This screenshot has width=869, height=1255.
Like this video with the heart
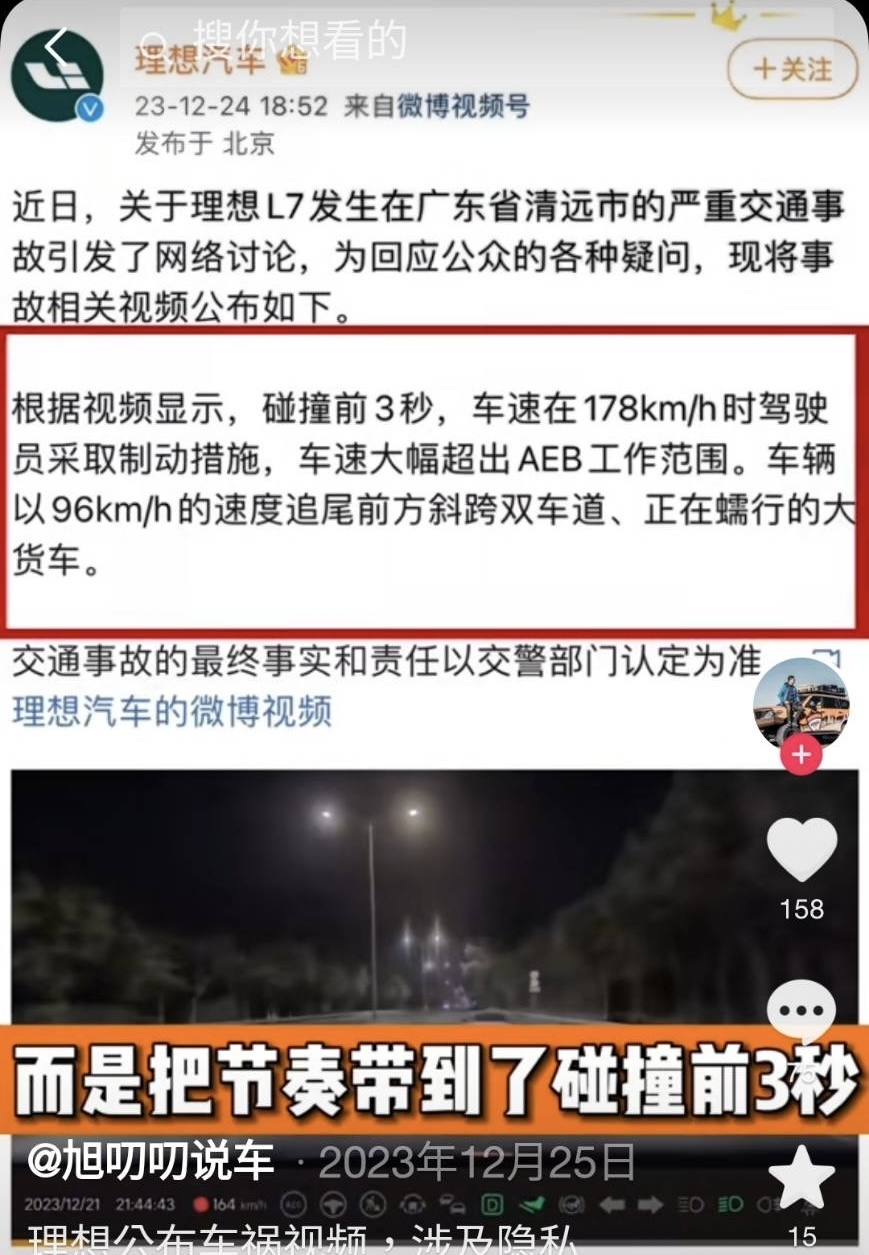[801, 850]
